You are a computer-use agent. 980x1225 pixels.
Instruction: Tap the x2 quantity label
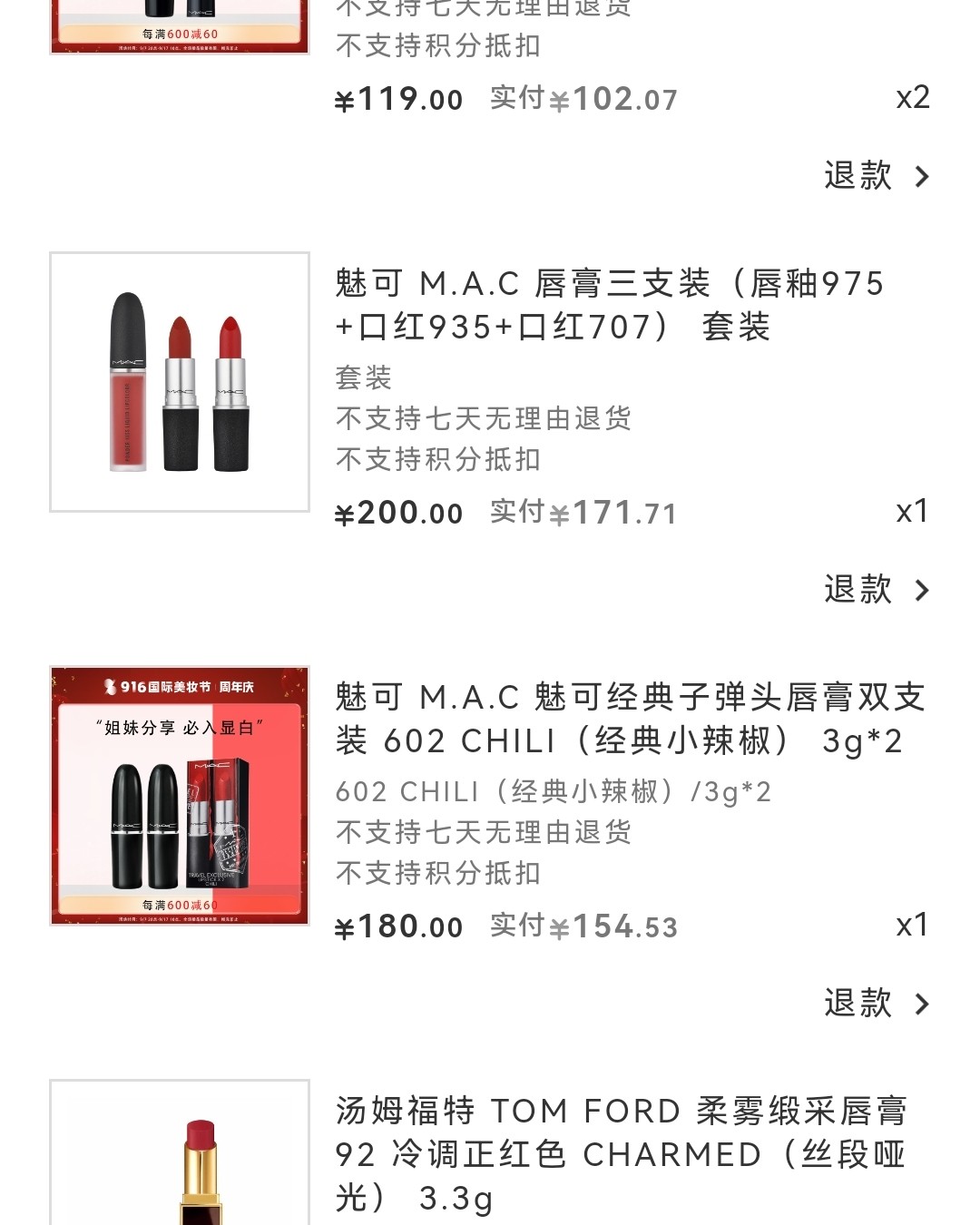(x=911, y=98)
